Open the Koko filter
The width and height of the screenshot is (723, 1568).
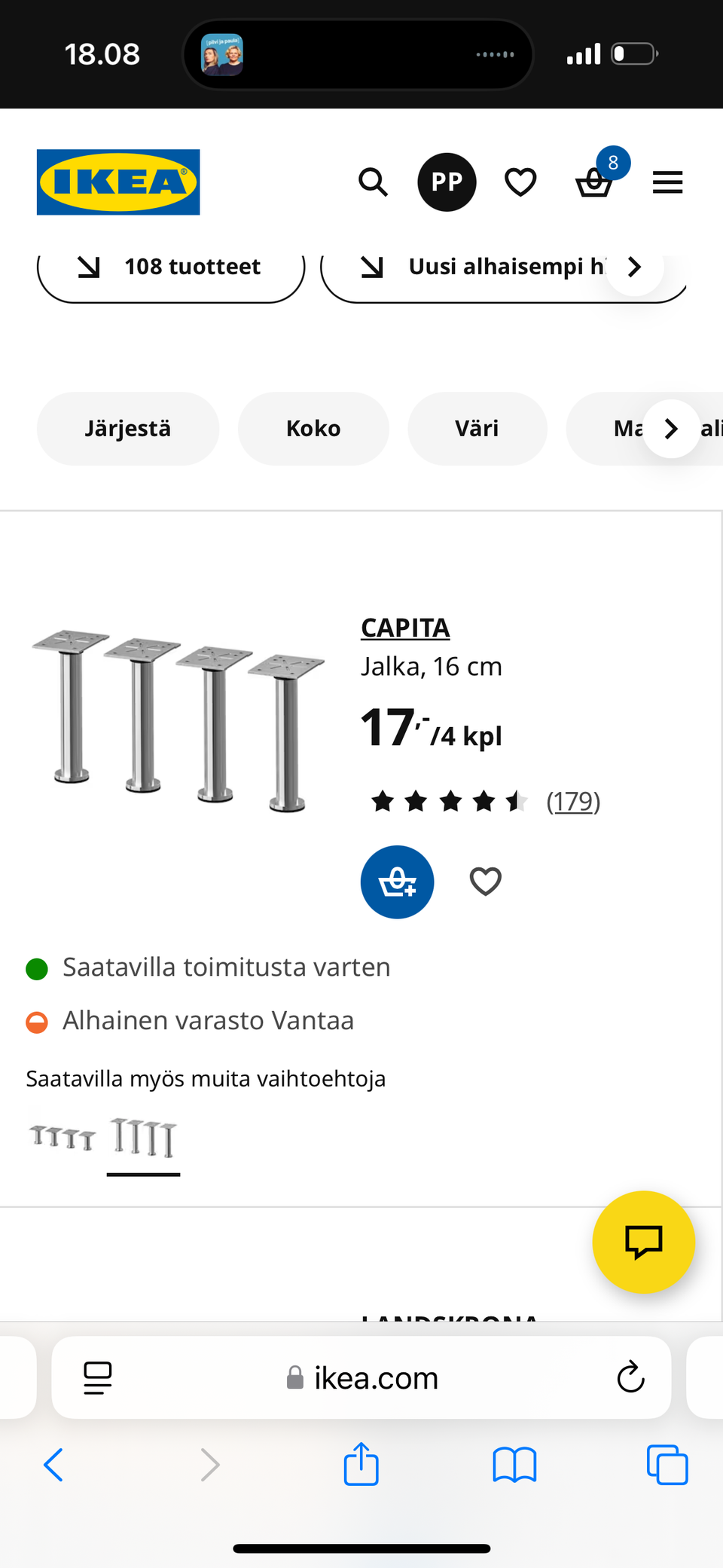313,428
